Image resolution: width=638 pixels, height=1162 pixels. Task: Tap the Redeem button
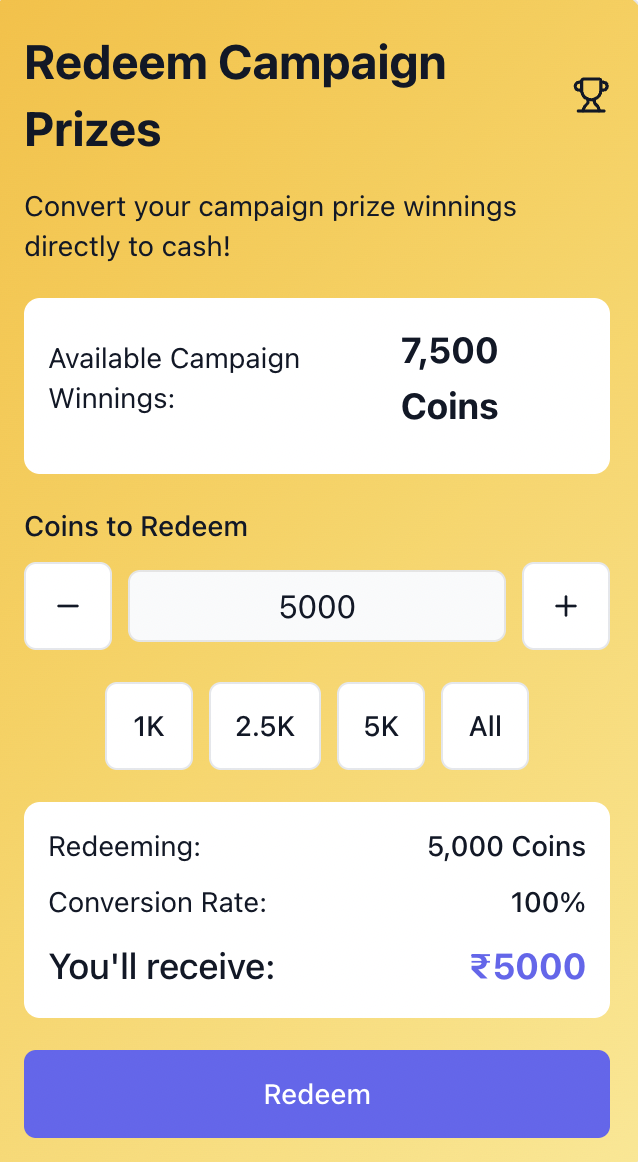click(x=317, y=1094)
